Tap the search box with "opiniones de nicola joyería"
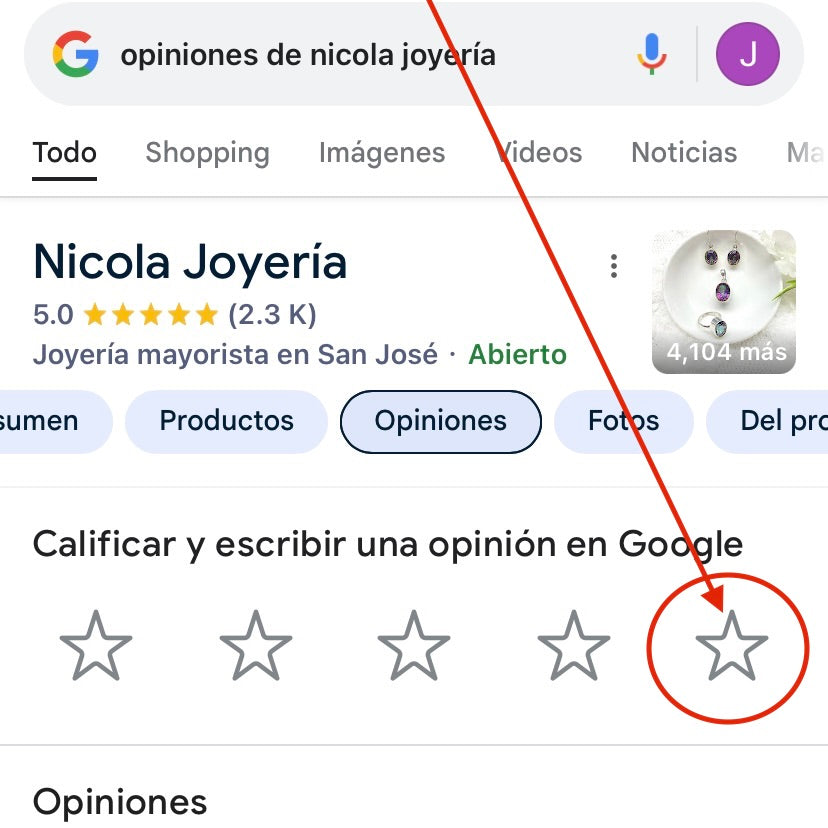The height and width of the screenshot is (828, 828). pyautogui.click(x=330, y=54)
